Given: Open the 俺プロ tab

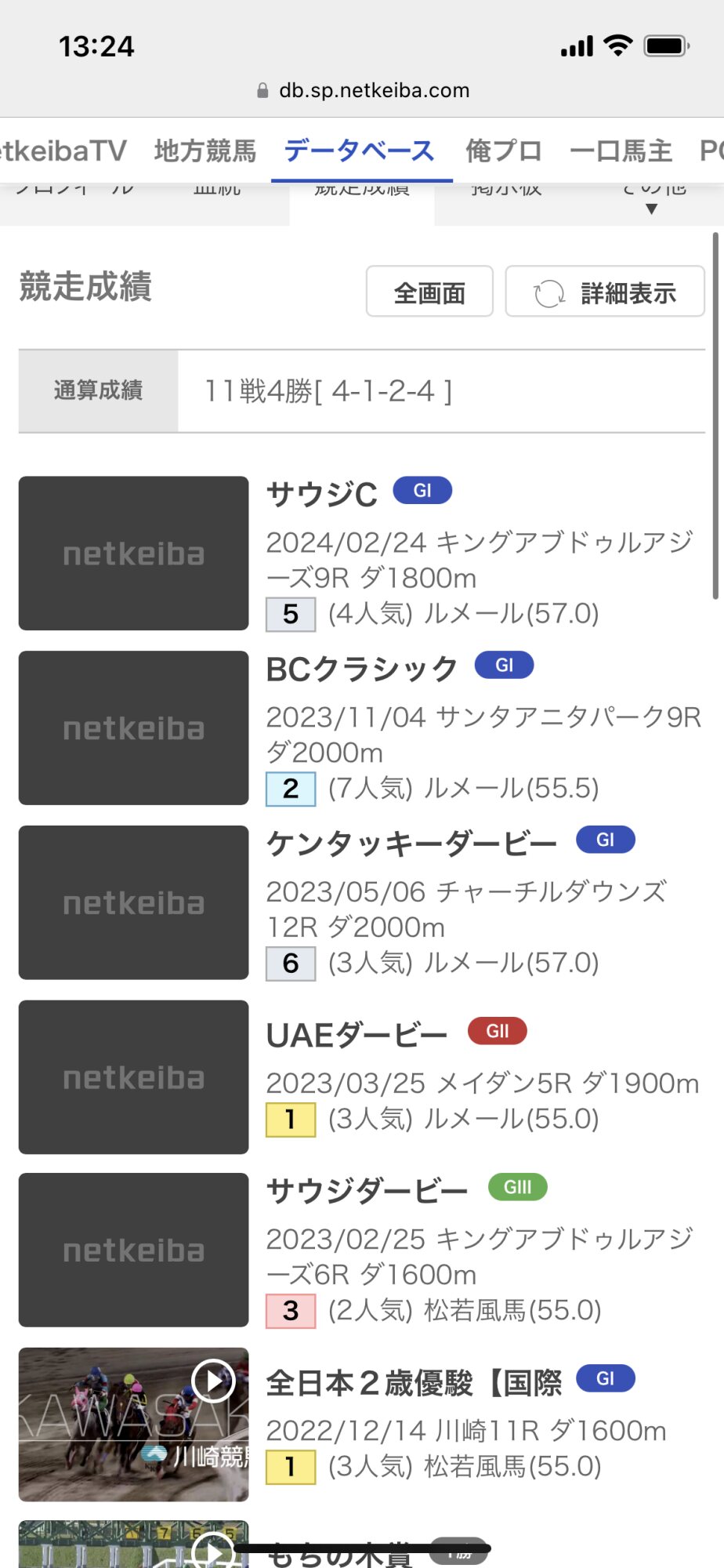Looking at the screenshot, I should point(503,151).
